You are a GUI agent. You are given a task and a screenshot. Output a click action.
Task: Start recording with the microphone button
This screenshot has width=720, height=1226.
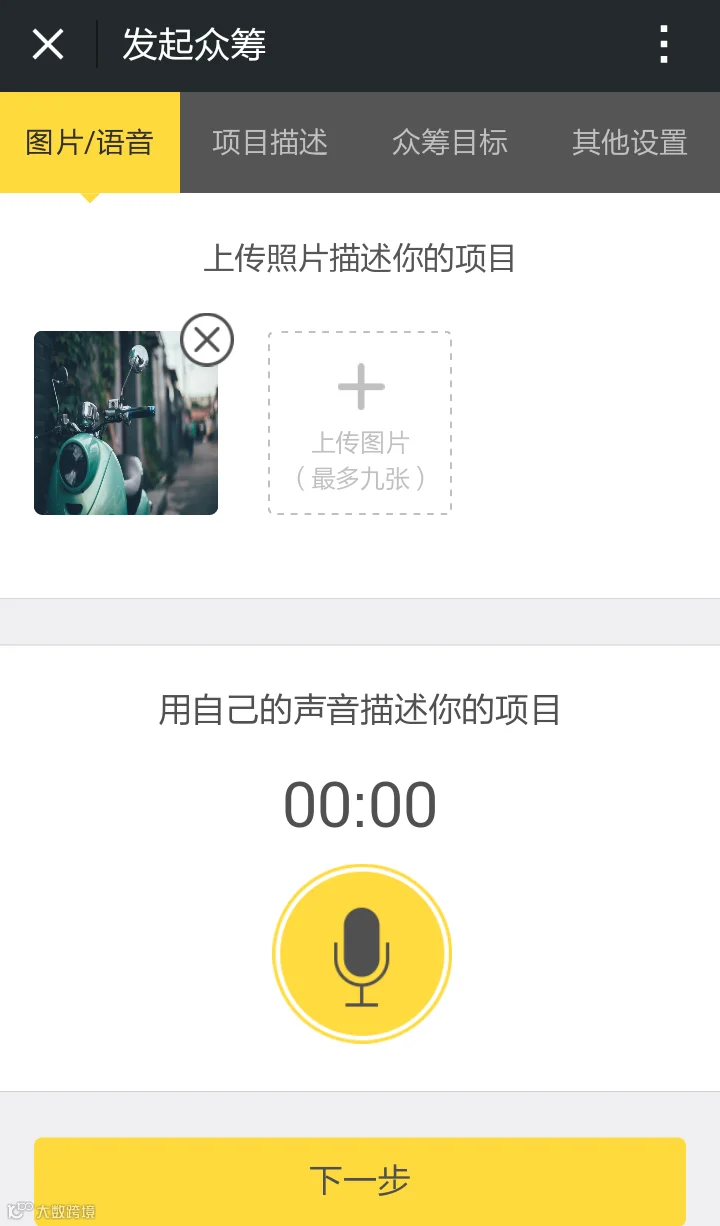361,954
